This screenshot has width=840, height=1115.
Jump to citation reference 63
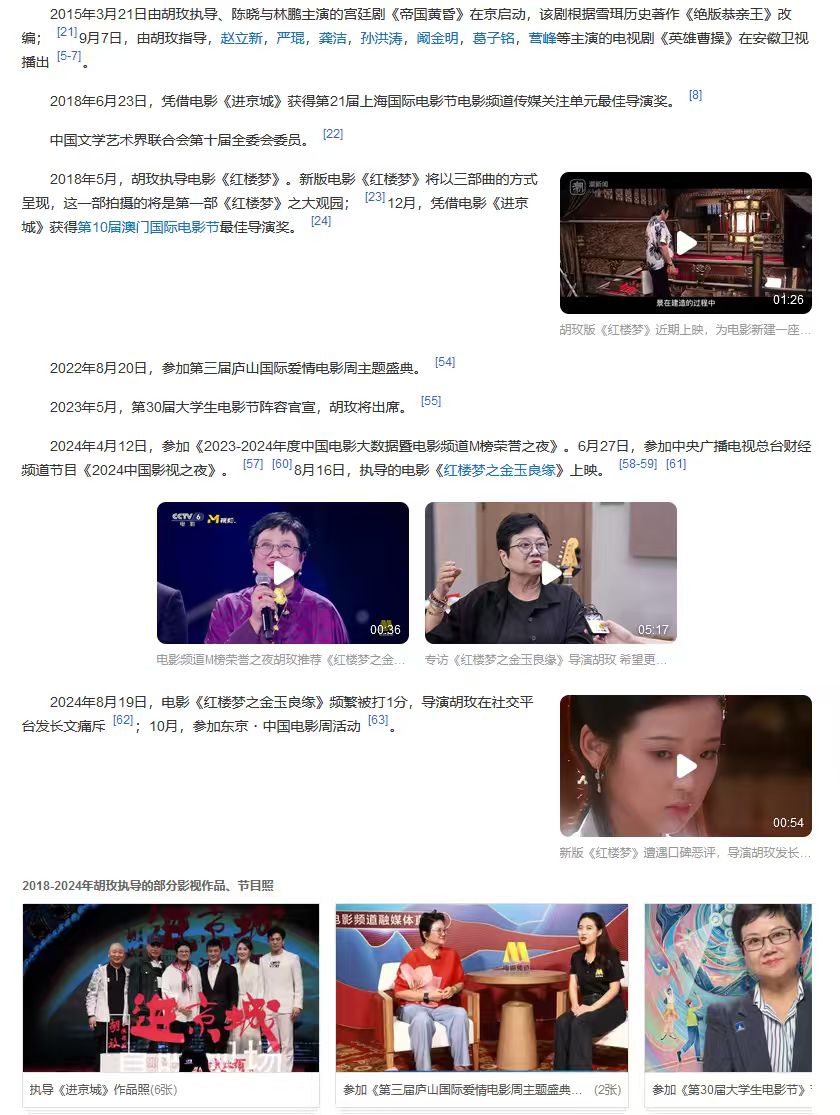pyautogui.click(x=378, y=720)
